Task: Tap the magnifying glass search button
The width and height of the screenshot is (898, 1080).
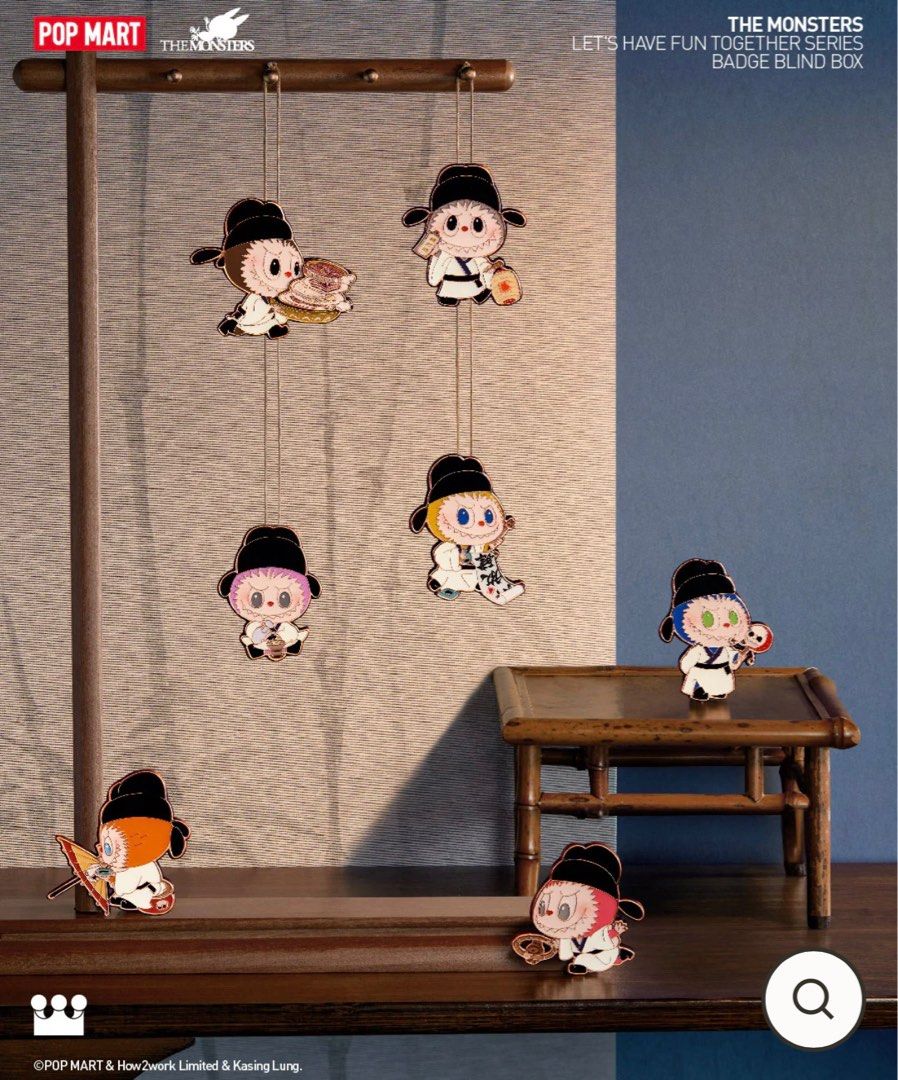Action: point(813,998)
